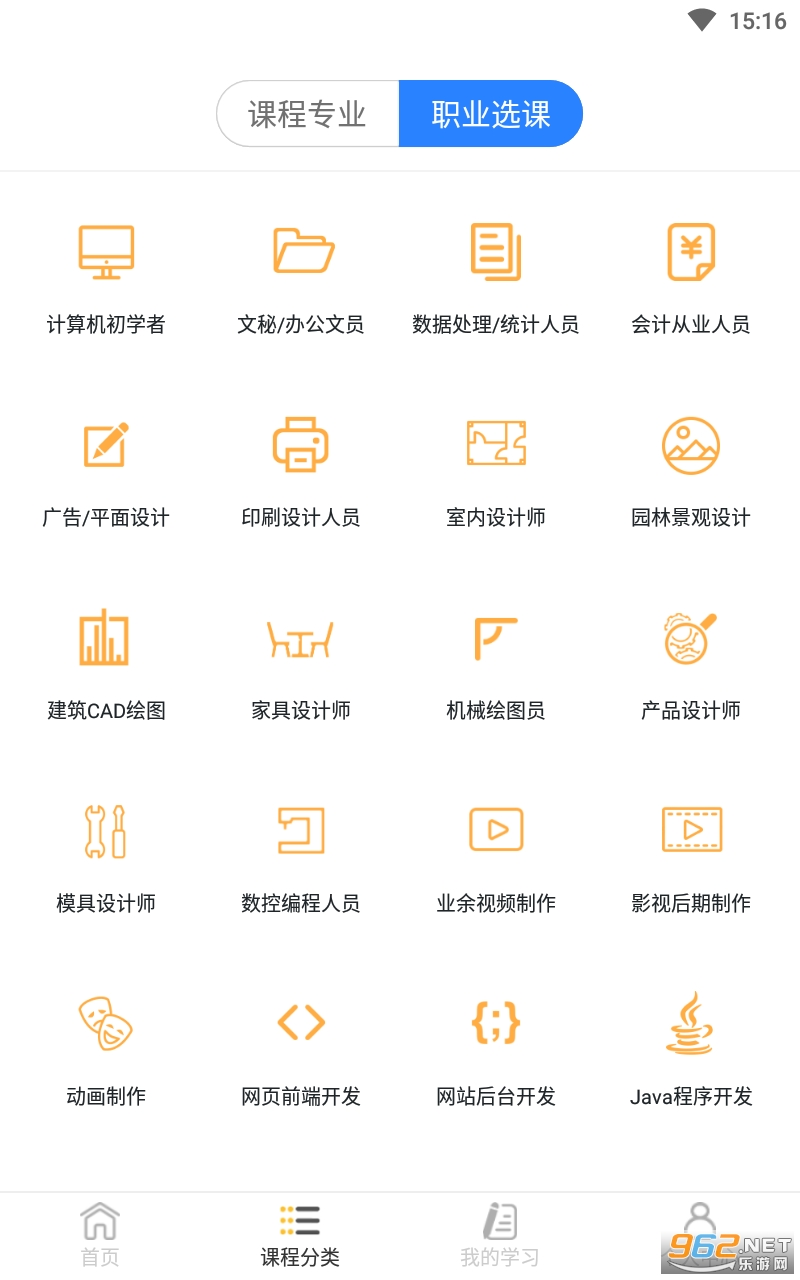Image resolution: width=800 pixels, height=1280 pixels.
Task: Select the 文秘/办公文员 folder icon
Action: pos(301,252)
